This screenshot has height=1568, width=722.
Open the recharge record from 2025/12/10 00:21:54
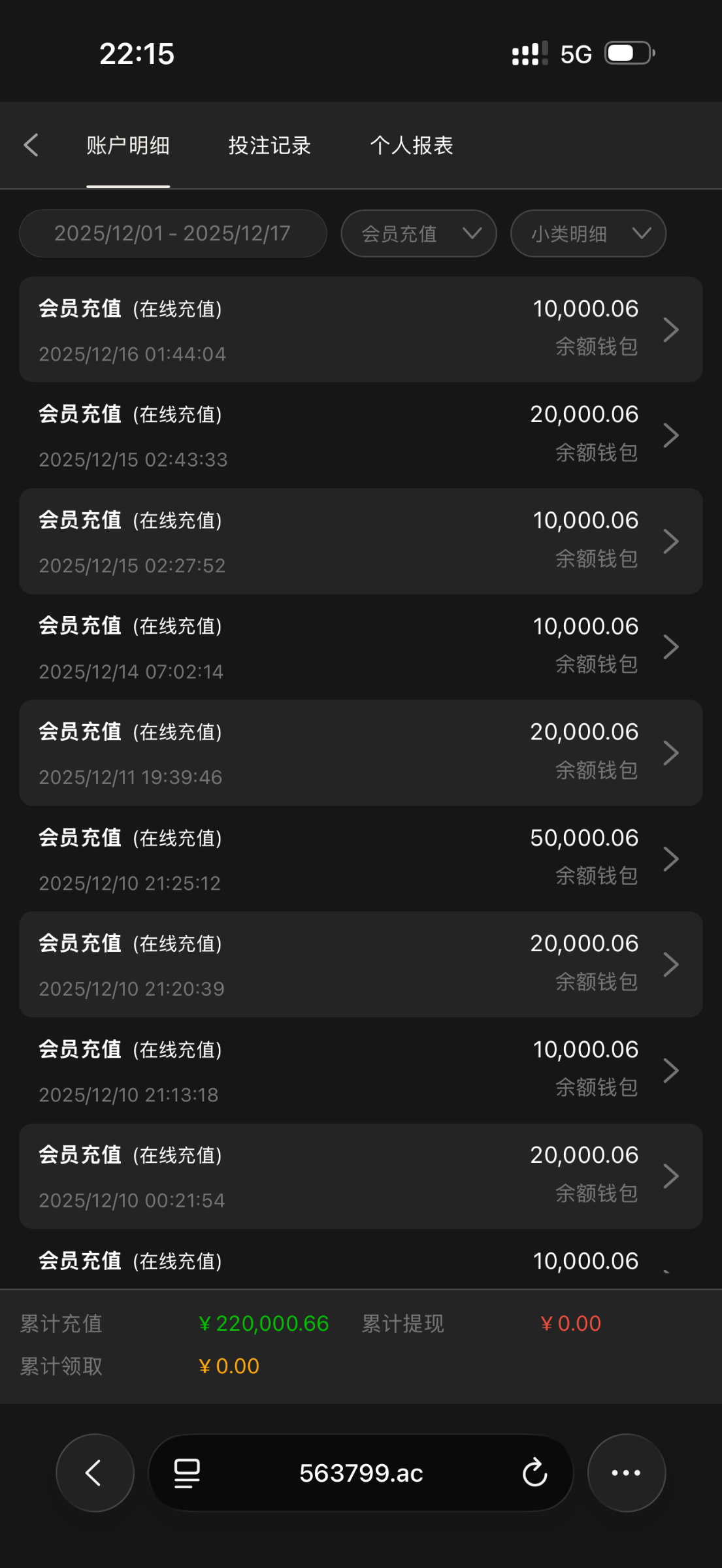[361, 1176]
